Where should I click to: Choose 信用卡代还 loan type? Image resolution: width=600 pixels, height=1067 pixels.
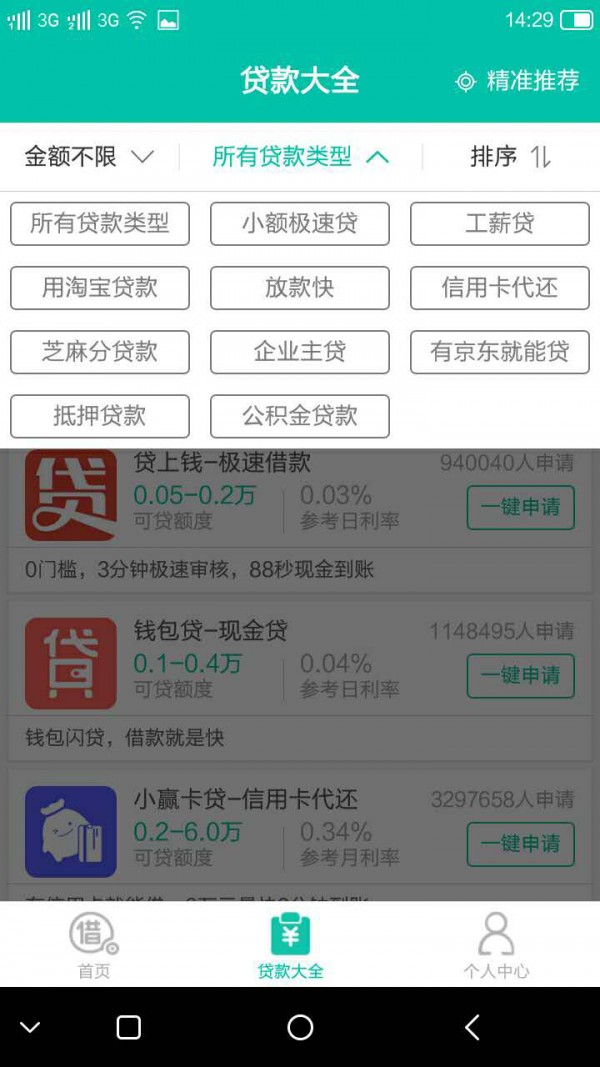click(500, 288)
